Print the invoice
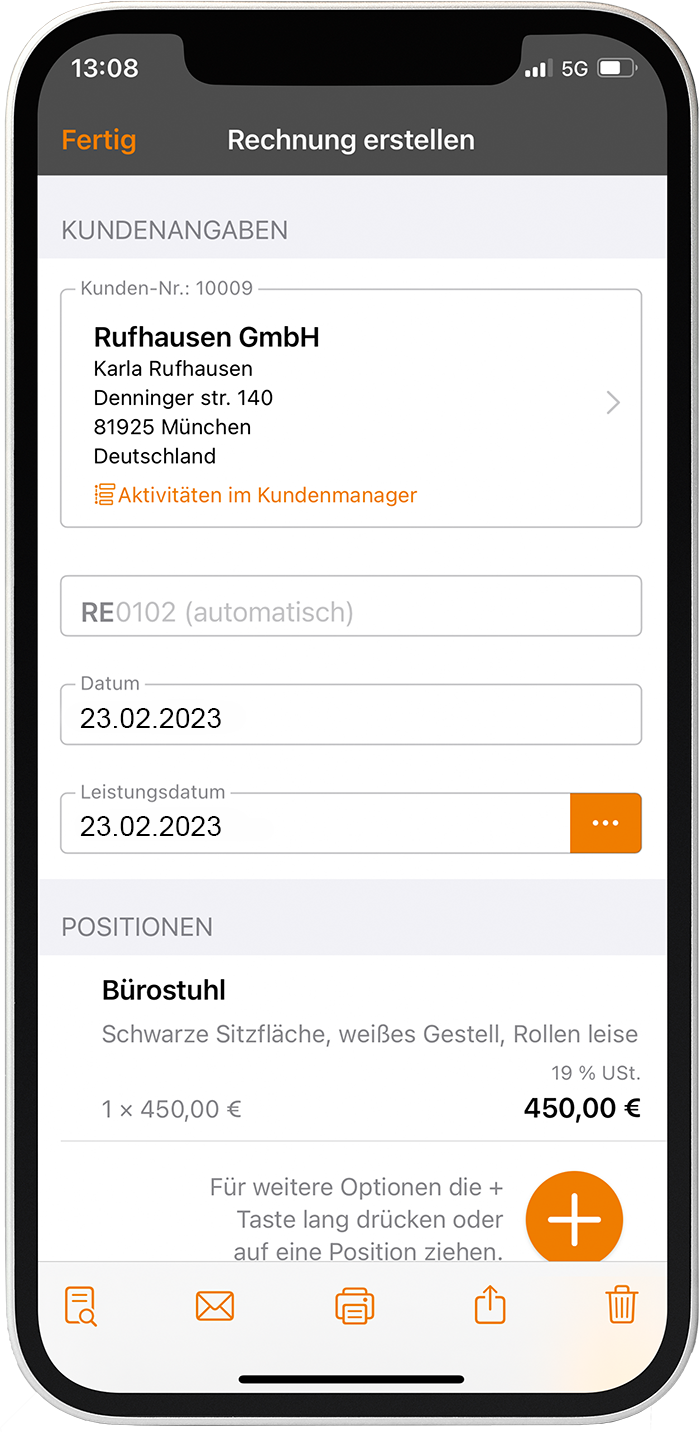This screenshot has width=700, height=1432. click(355, 1306)
